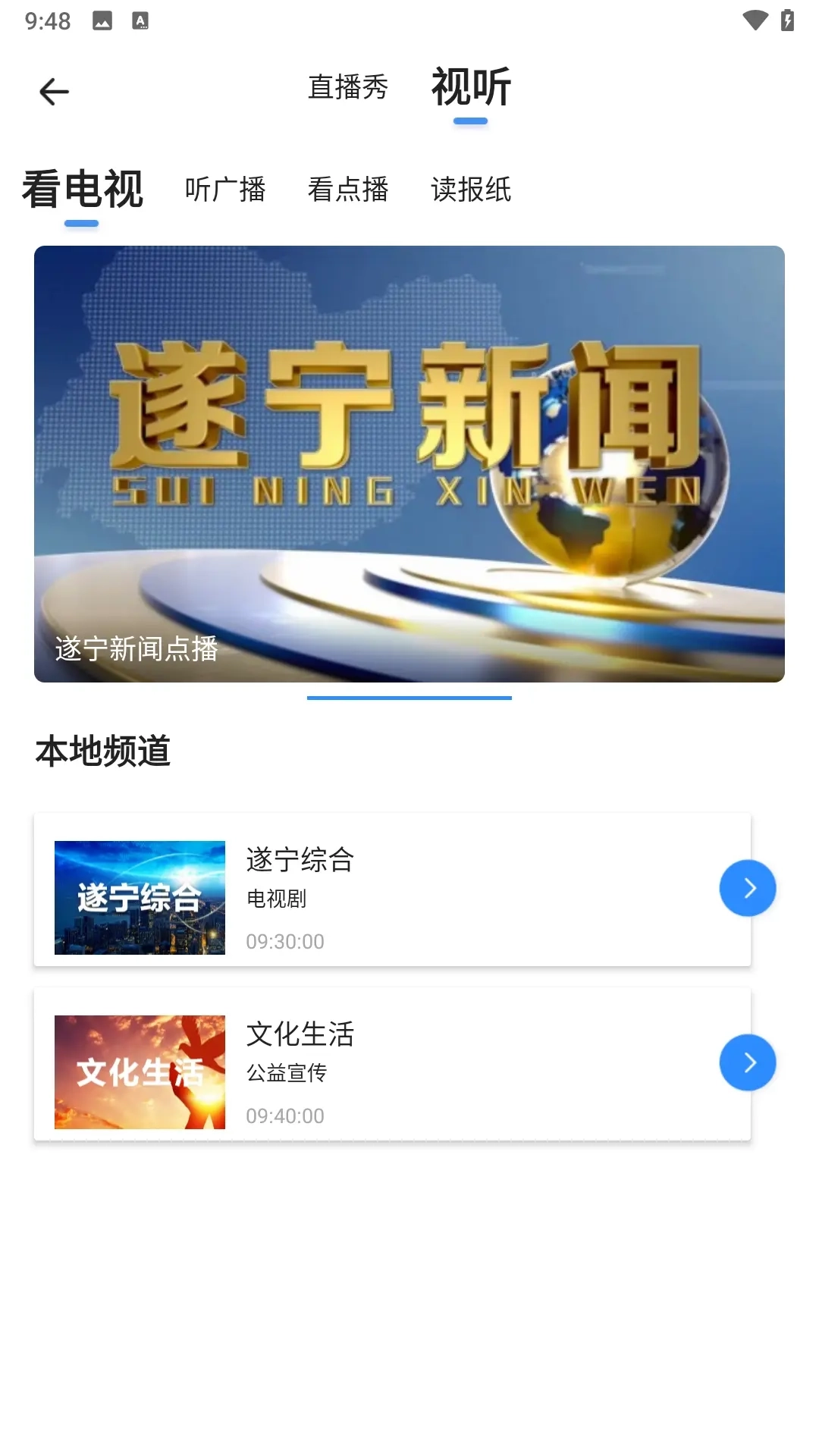Tap the back arrow to return

[53, 89]
